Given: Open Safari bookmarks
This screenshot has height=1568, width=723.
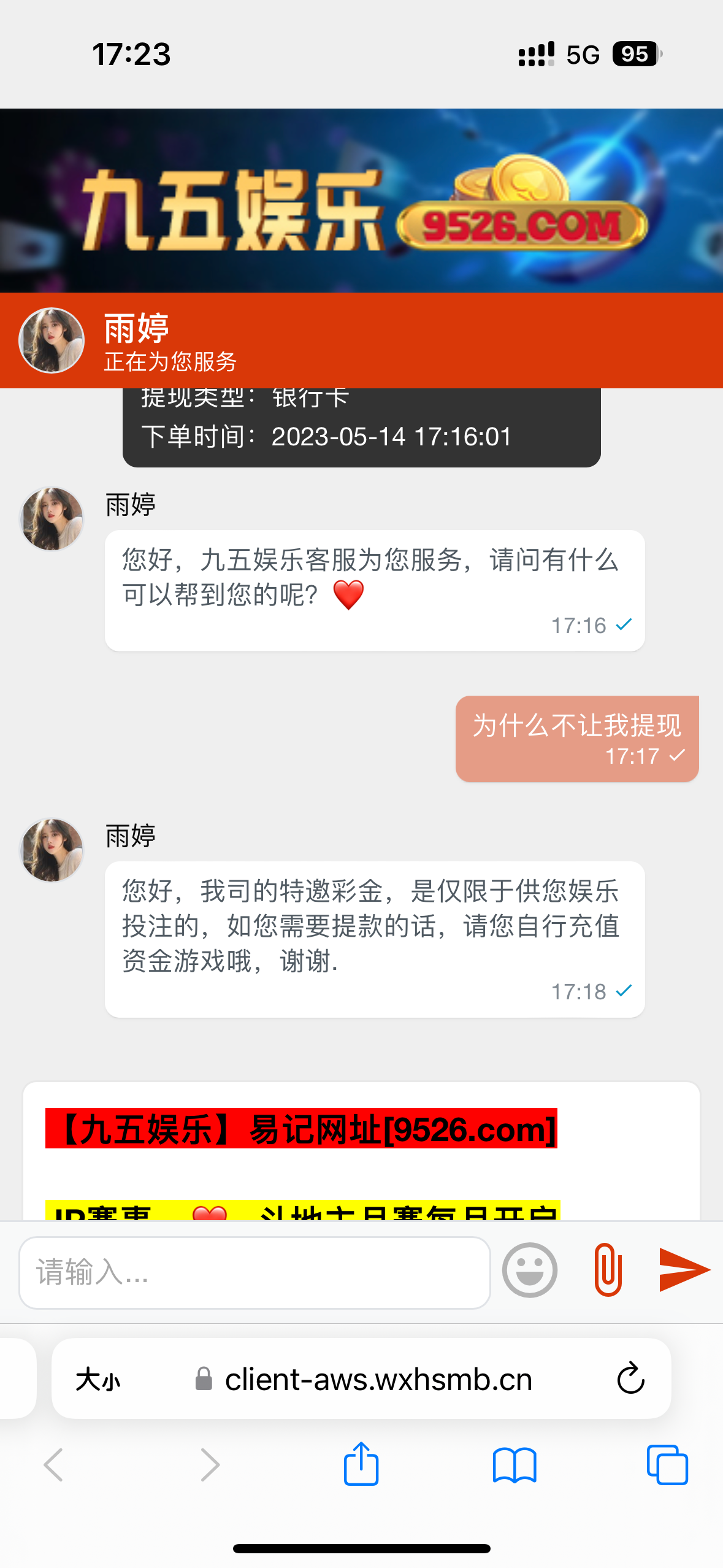Looking at the screenshot, I should tap(515, 1466).
